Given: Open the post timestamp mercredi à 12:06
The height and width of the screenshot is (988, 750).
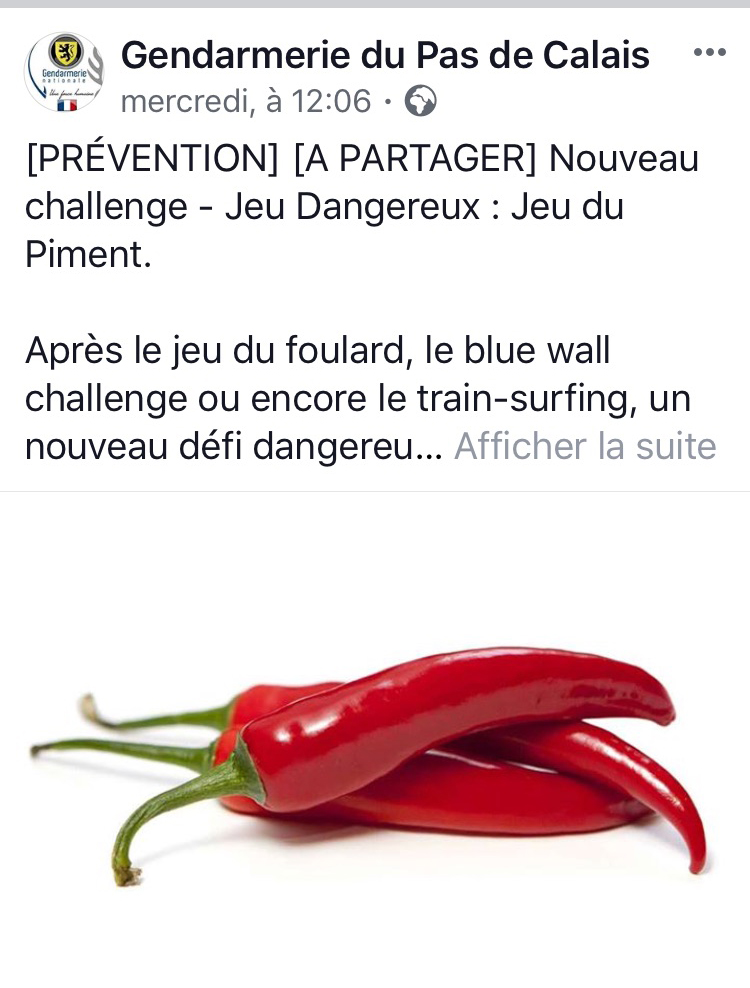Looking at the screenshot, I should point(246,101).
